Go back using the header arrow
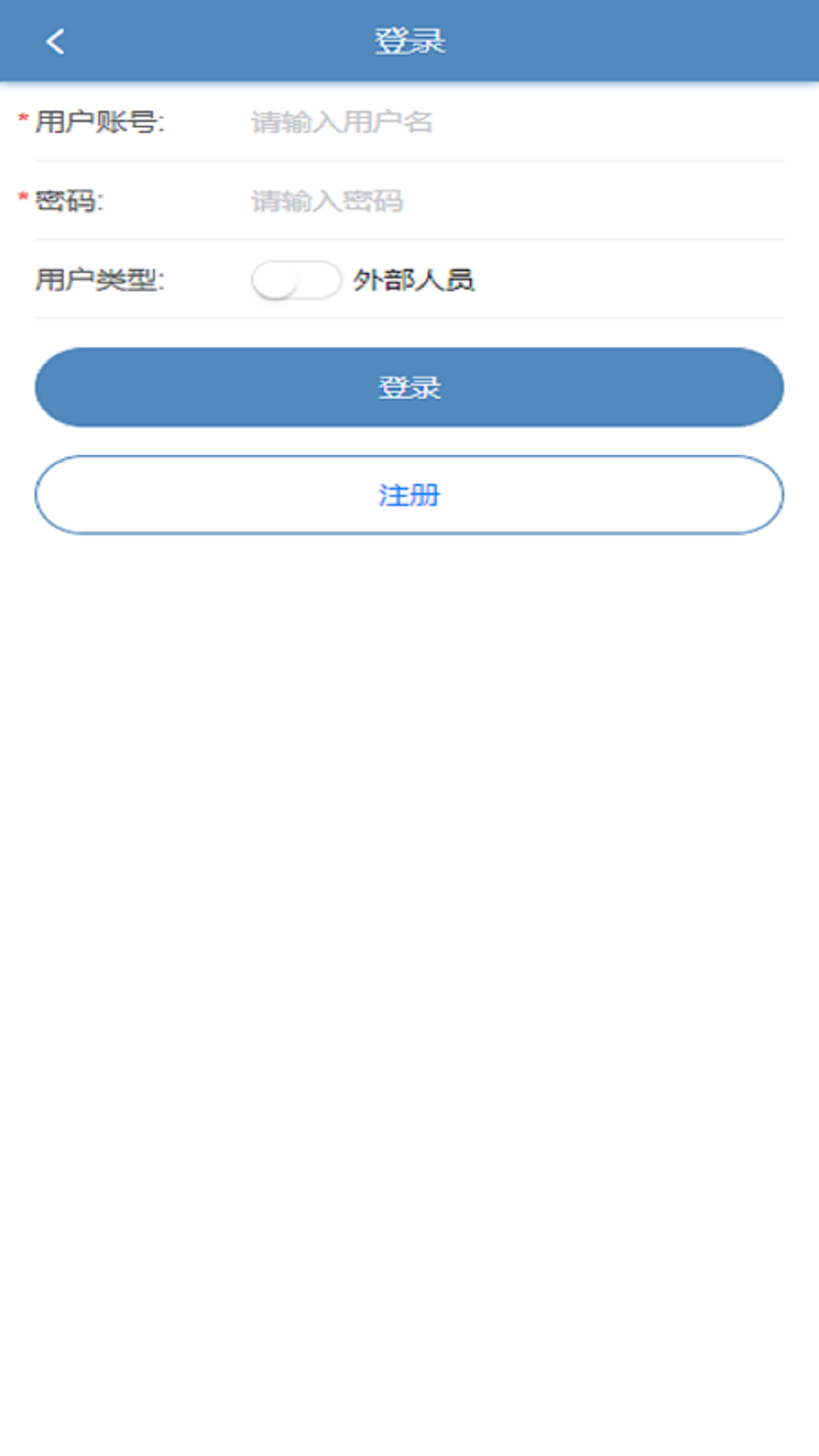The height and width of the screenshot is (1456, 819). [x=55, y=41]
